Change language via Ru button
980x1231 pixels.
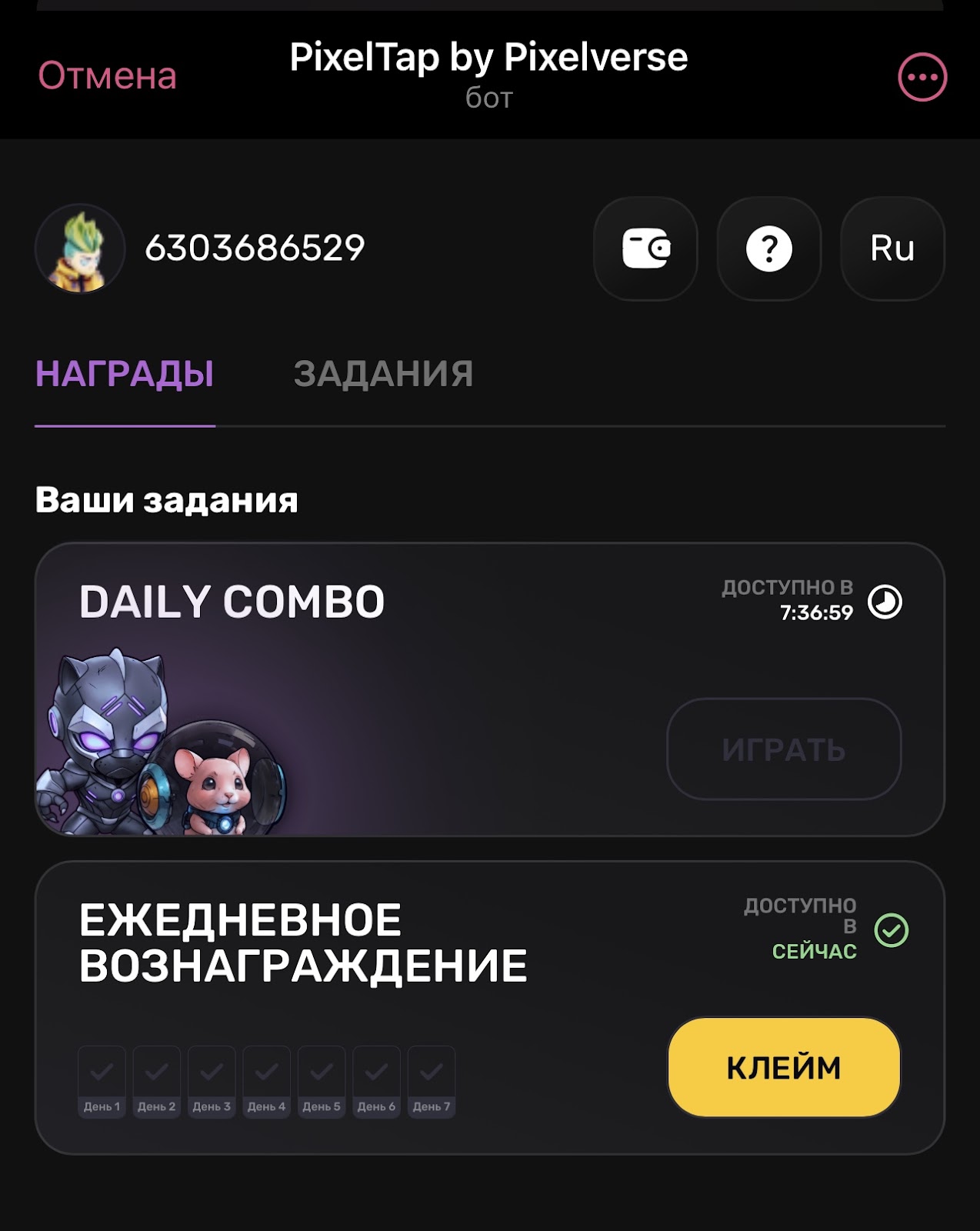tap(892, 249)
